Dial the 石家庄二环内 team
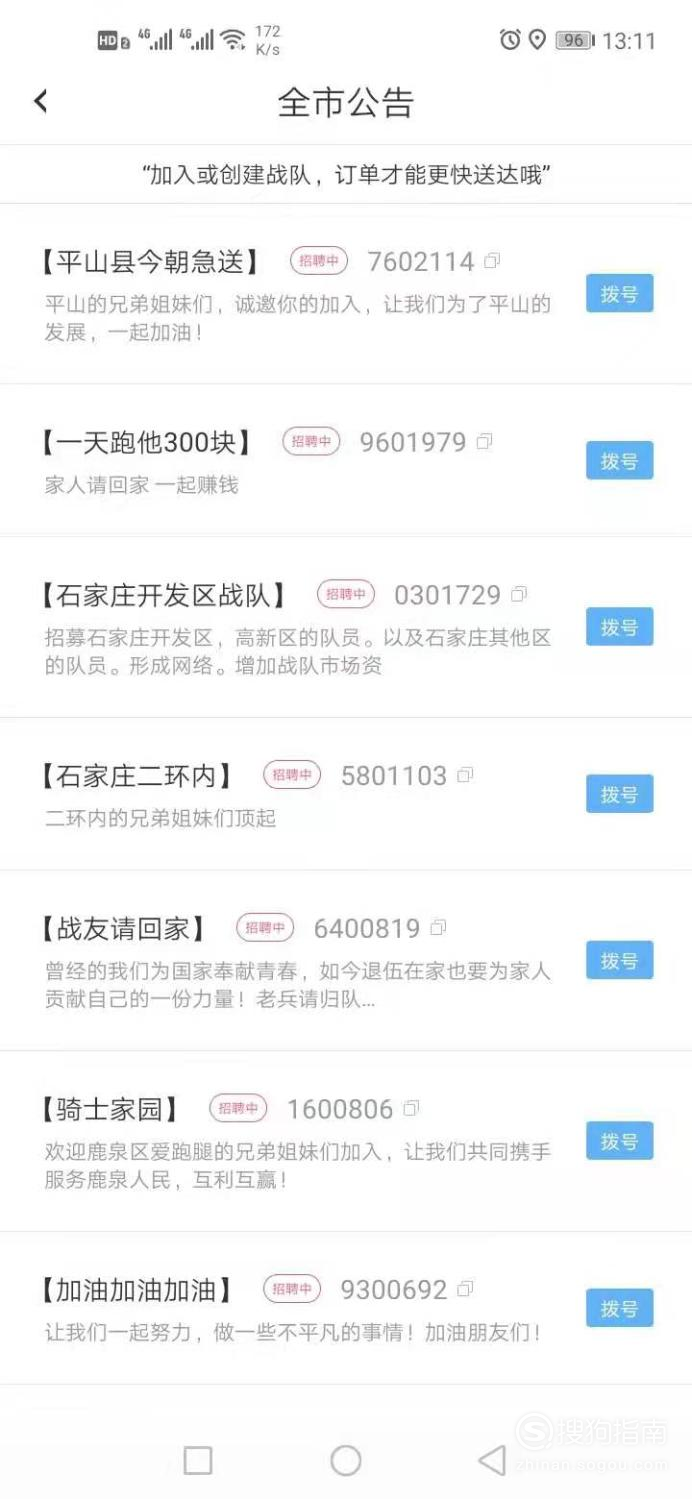 pos(619,794)
